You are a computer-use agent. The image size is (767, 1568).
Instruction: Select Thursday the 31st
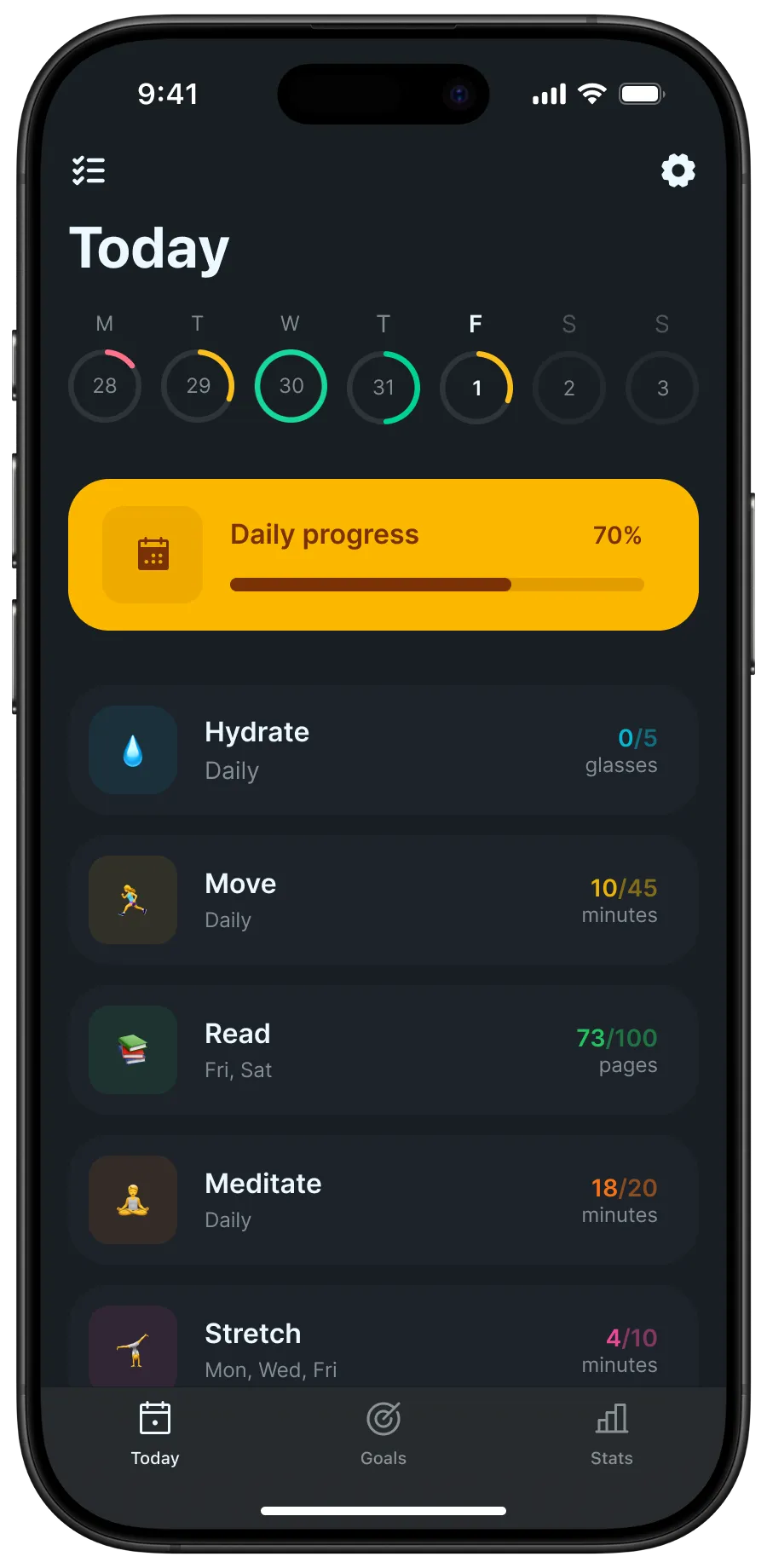[x=383, y=387]
